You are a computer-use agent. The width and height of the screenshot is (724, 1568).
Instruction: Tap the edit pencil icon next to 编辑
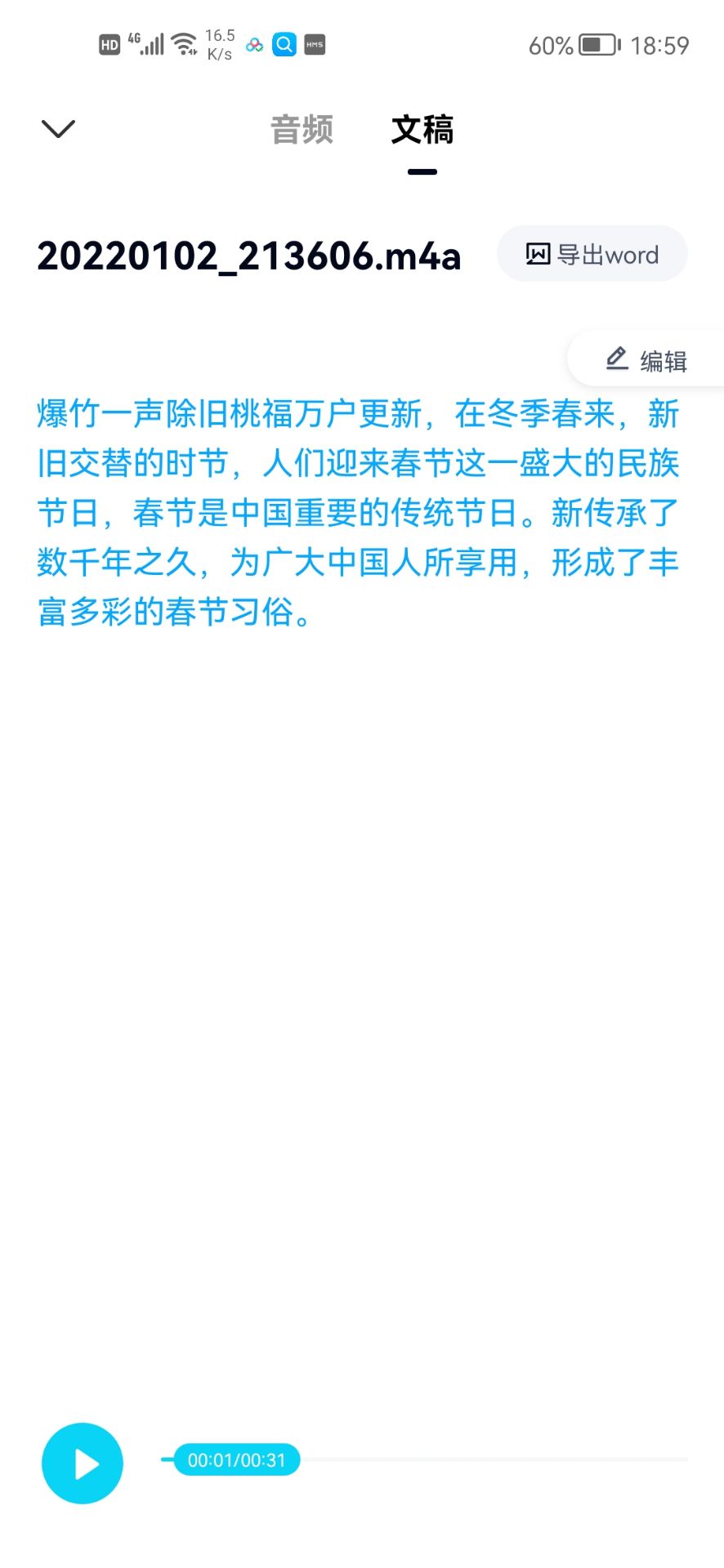coord(617,358)
